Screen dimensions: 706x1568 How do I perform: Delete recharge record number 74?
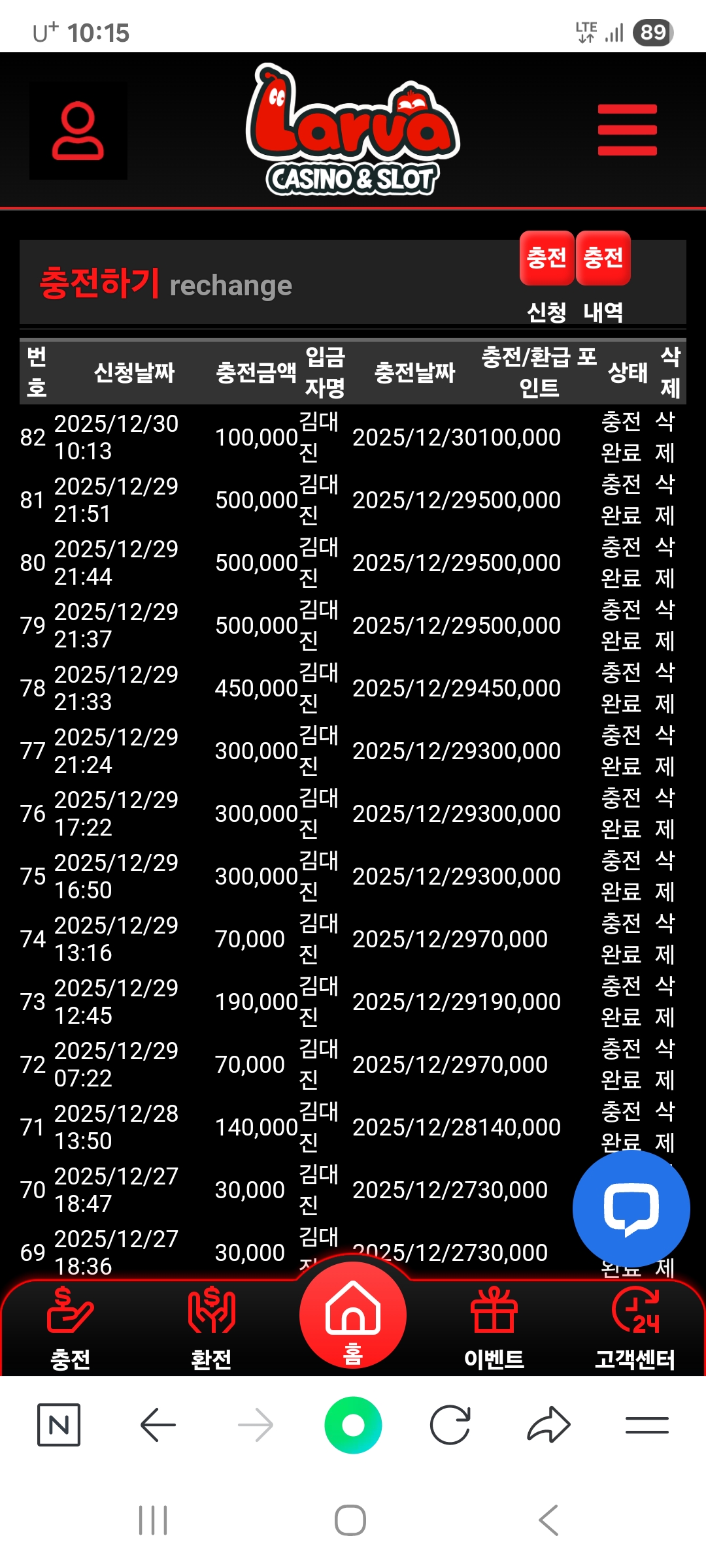click(x=665, y=938)
